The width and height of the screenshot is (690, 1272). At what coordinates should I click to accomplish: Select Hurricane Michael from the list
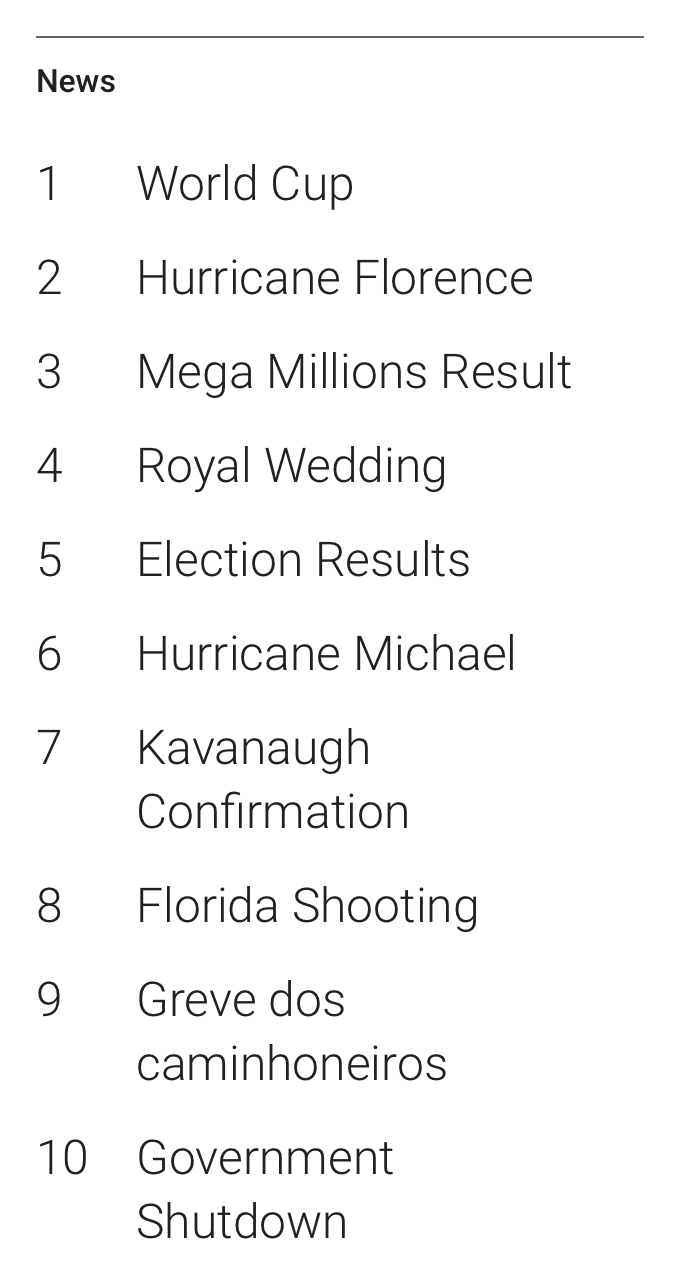(326, 654)
